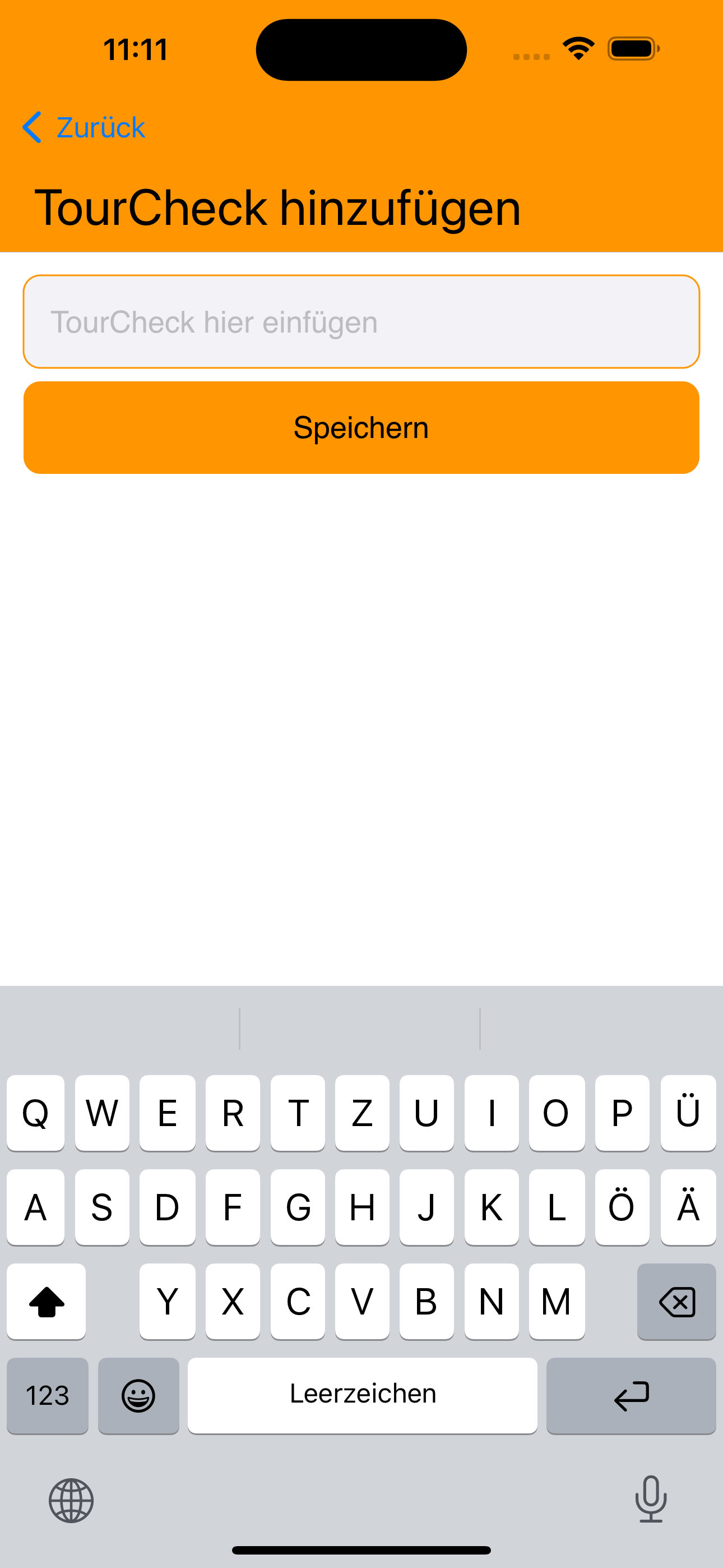The image size is (723, 1568).
Task: Tap the backspace key on the keyboard
Action: [x=676, y=1302]
